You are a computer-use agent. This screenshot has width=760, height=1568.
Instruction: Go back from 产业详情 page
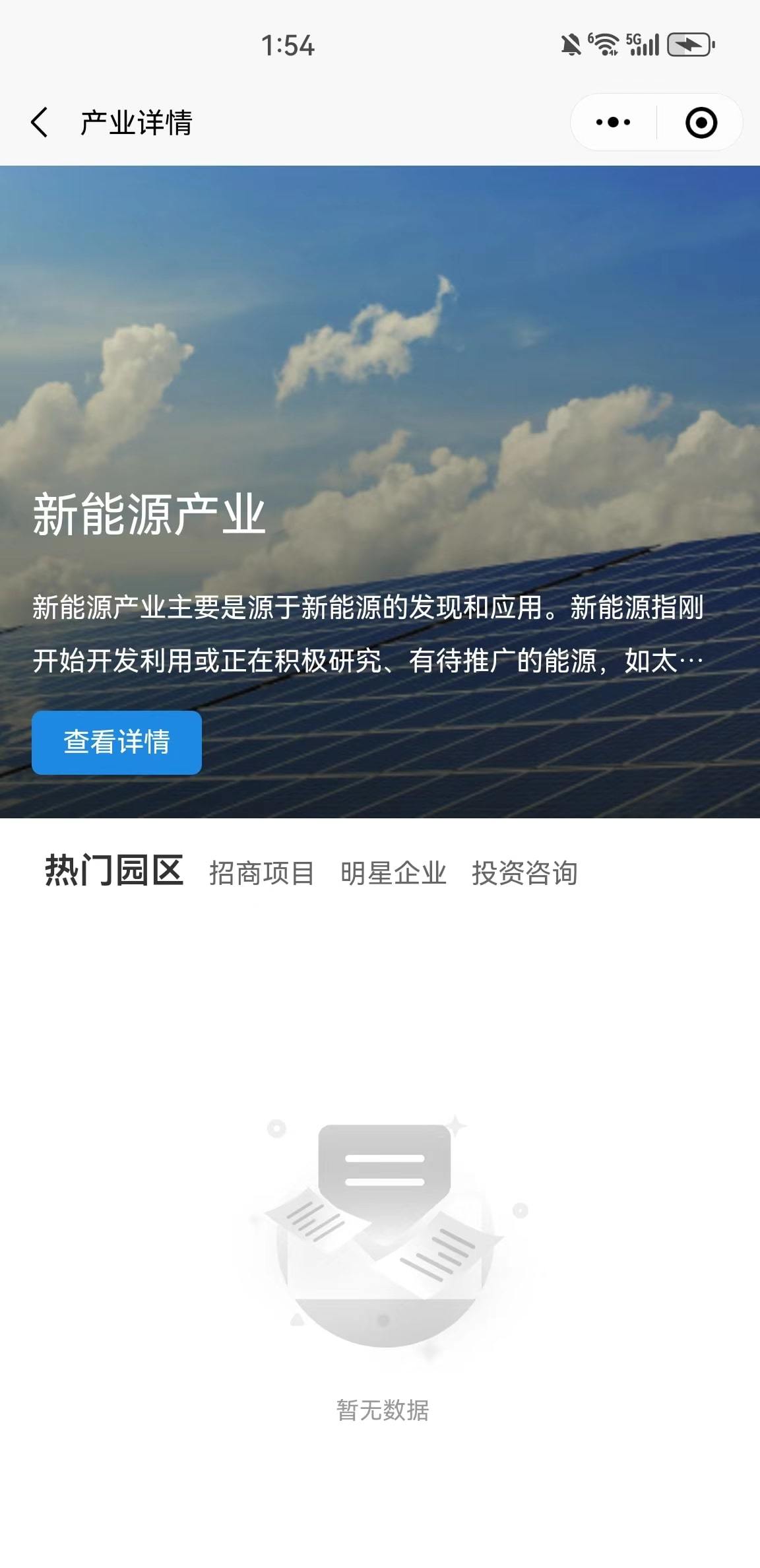pyautogui.click(x=40, y=123)
